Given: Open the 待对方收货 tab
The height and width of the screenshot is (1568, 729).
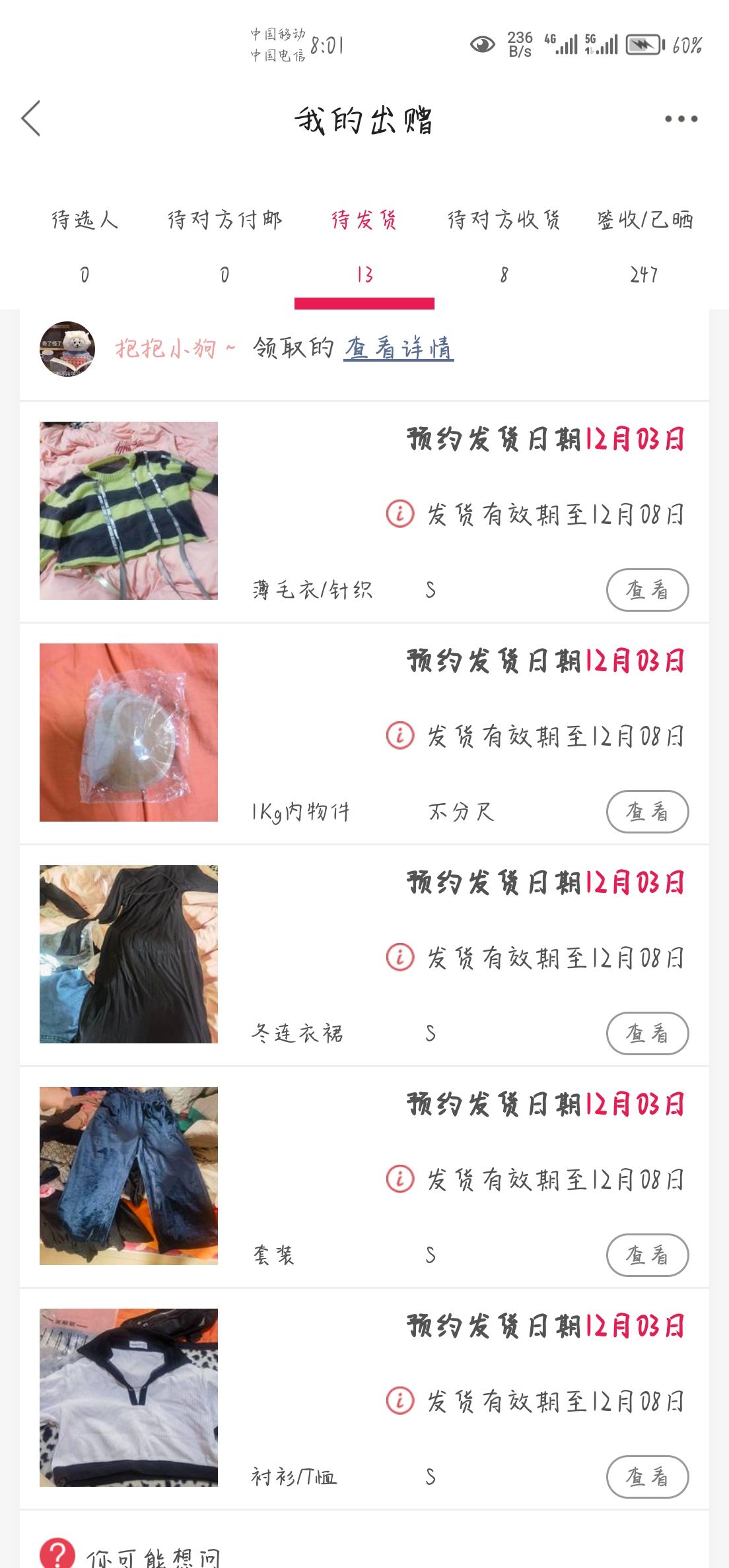Looking at the screenshot, I should click(504, 245).
